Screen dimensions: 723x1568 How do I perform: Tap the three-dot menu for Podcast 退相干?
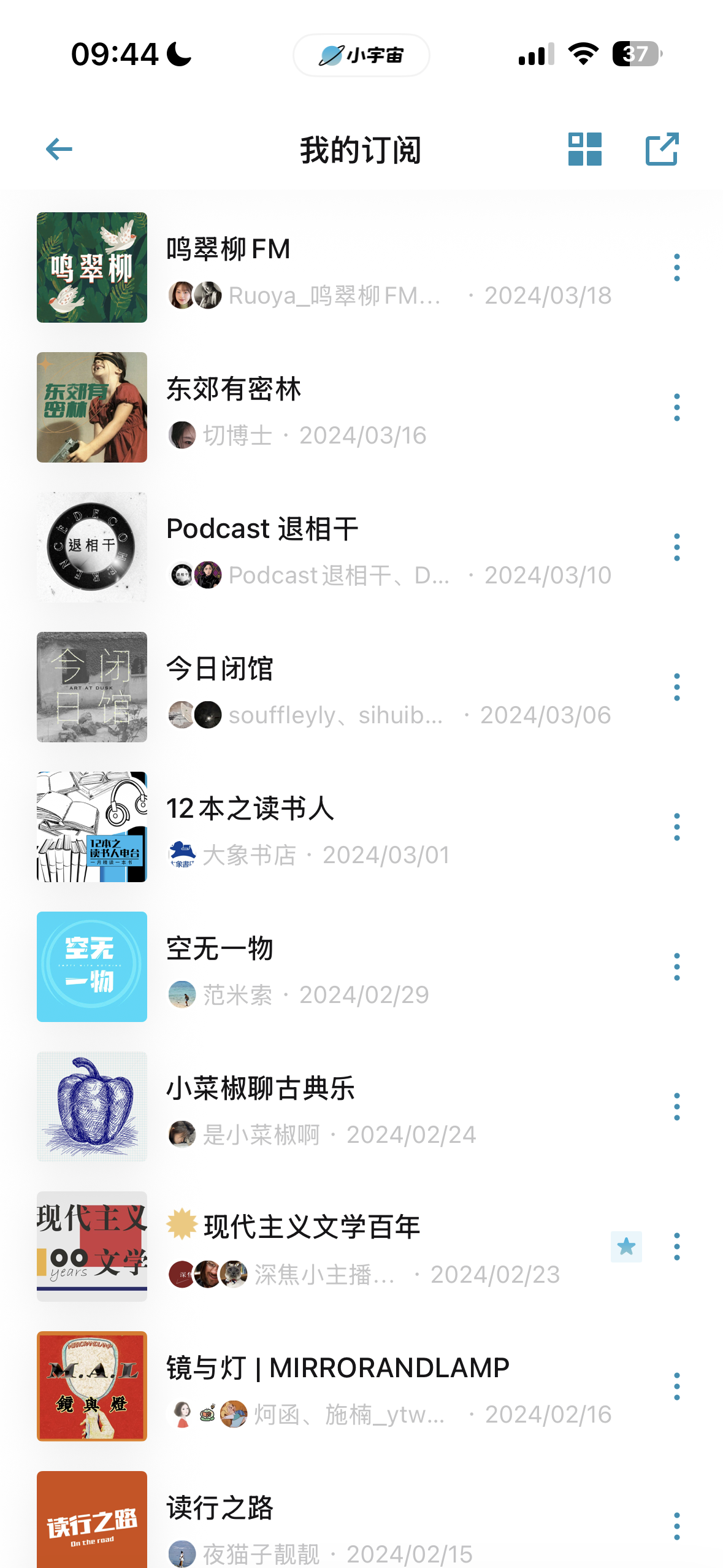pyautogui.click(x=676, y=547)
